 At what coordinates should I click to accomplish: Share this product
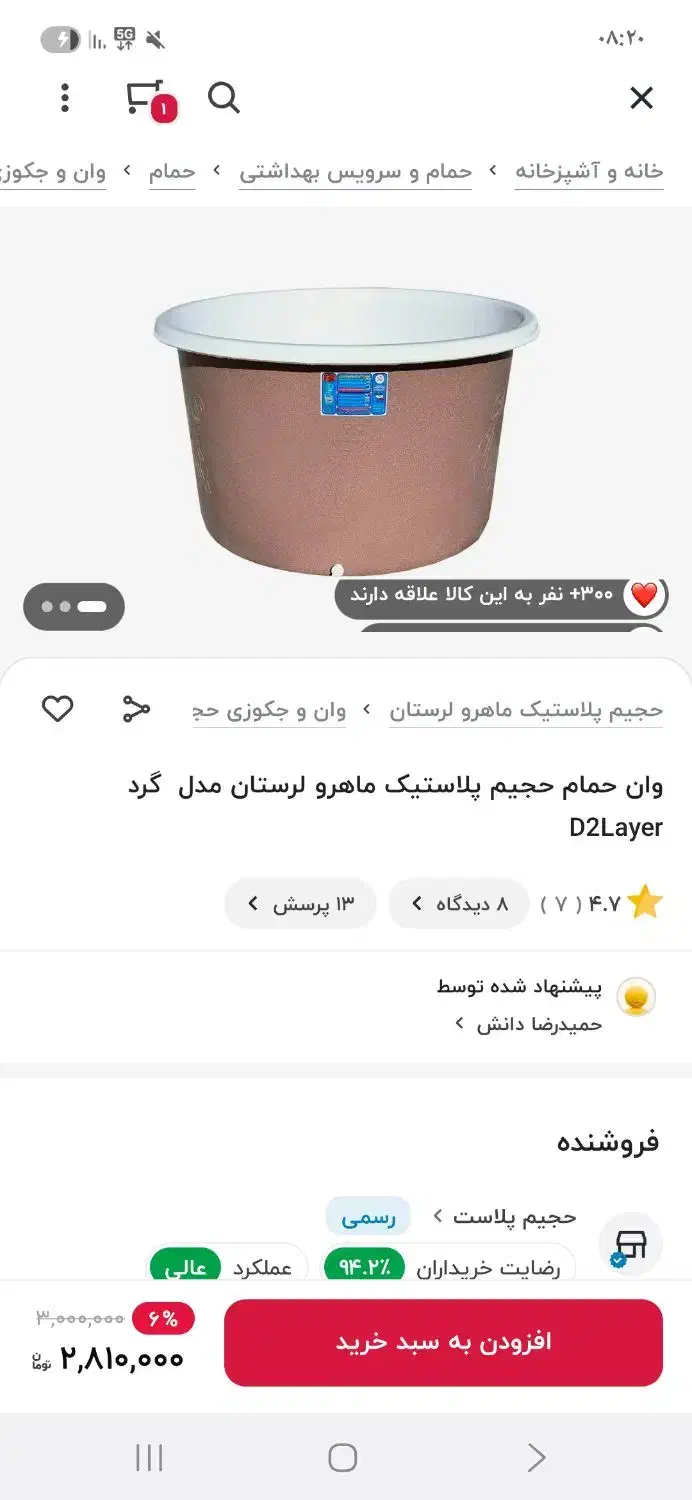[x=136, y=709]
